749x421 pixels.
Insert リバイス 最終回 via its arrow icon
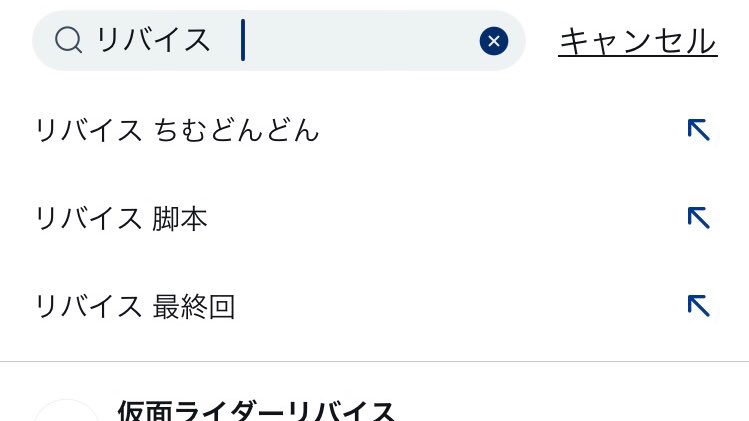click(698, 306)
